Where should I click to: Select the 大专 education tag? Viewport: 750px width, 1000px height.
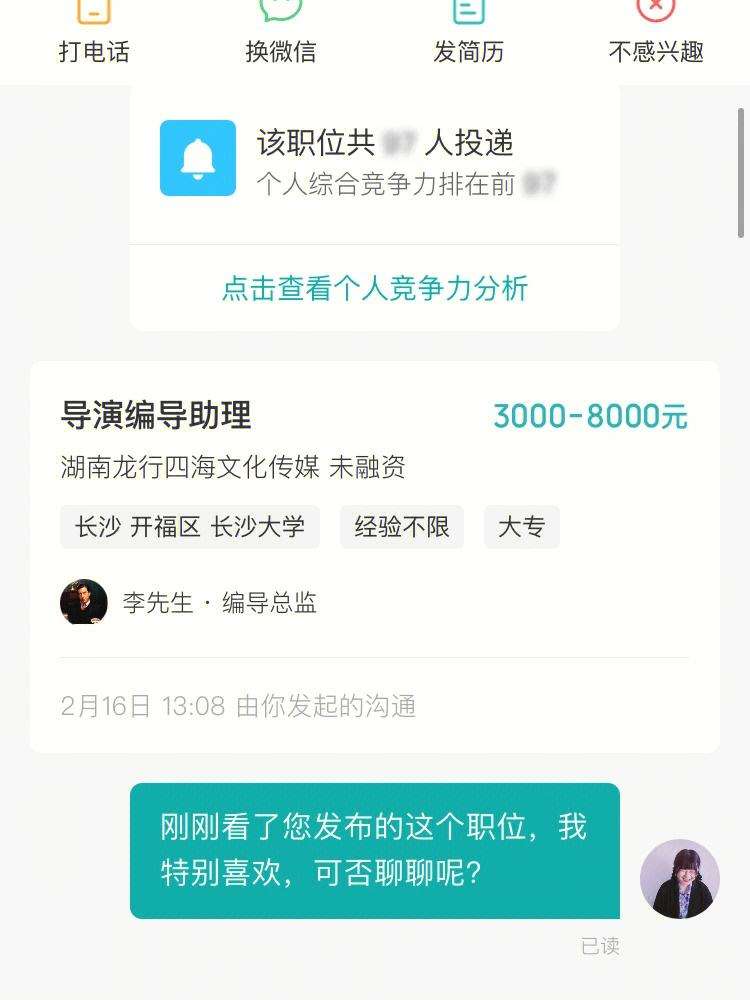coord(521,526)
